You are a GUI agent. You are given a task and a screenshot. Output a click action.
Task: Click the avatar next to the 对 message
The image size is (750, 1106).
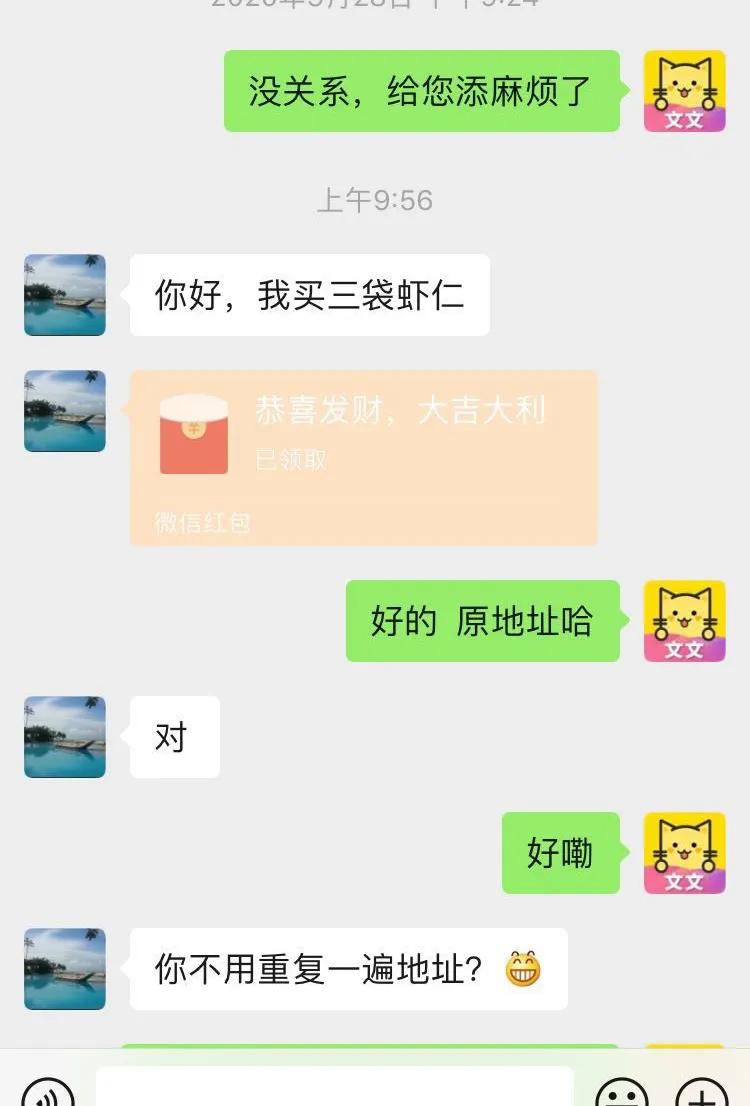coord(64,737)
